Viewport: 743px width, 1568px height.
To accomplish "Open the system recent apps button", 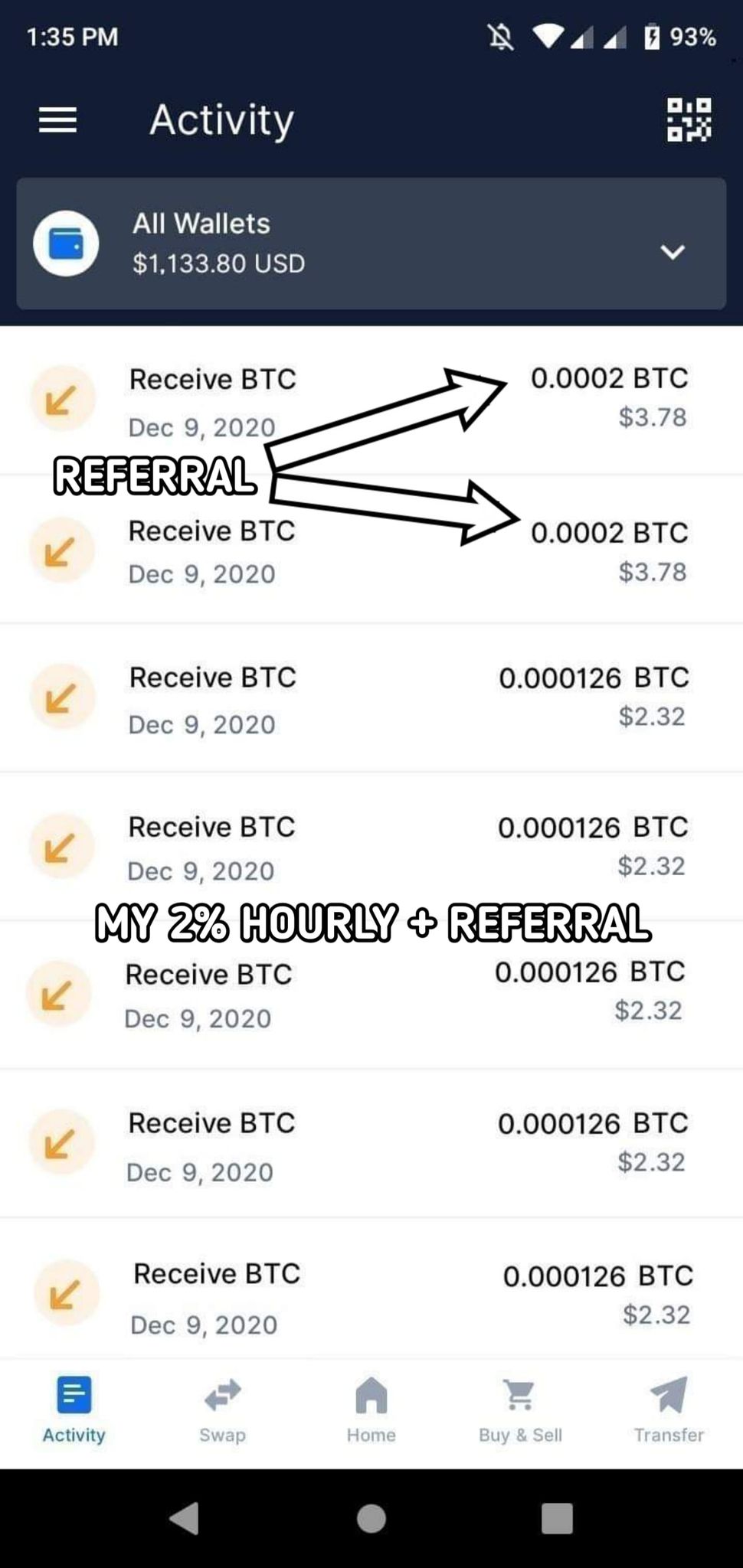I will pos(557,1518).
